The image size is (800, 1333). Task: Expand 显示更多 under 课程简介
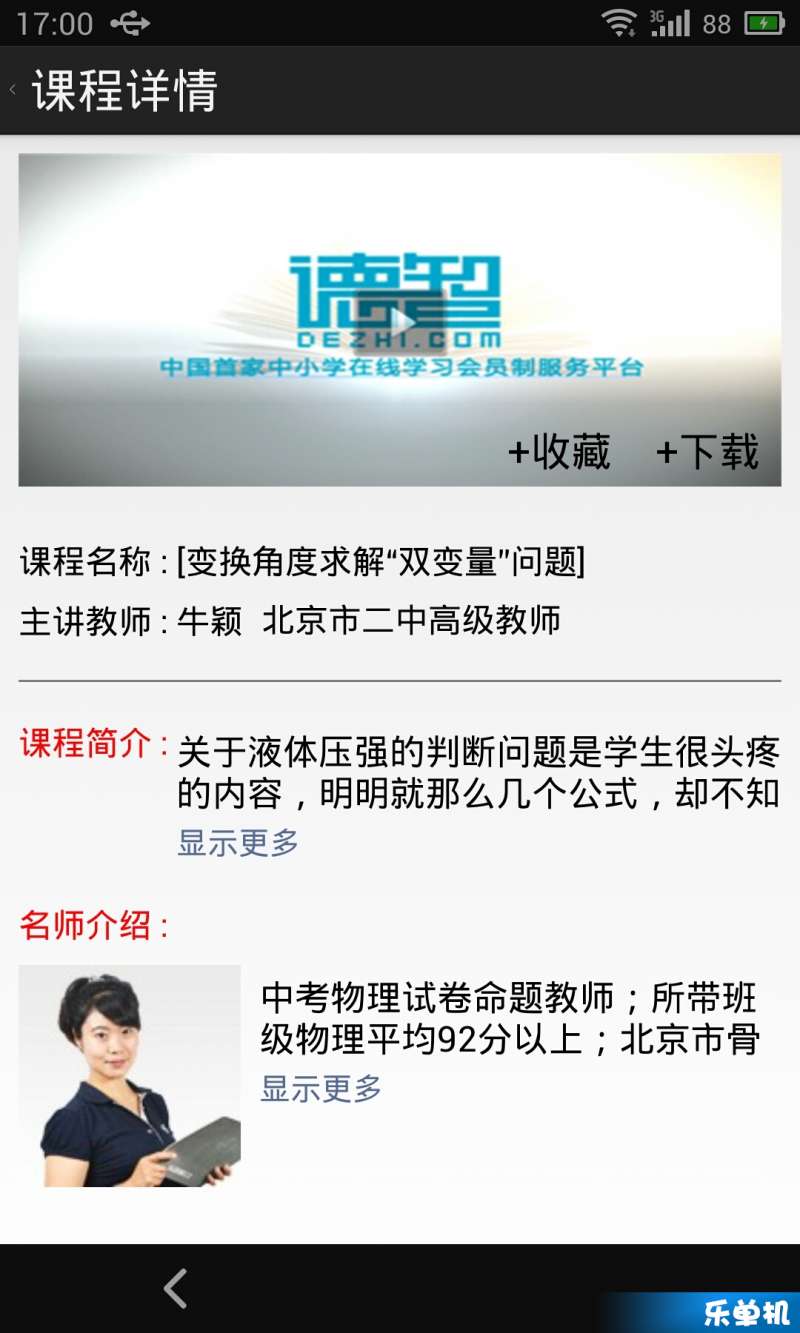click(238, 843)
